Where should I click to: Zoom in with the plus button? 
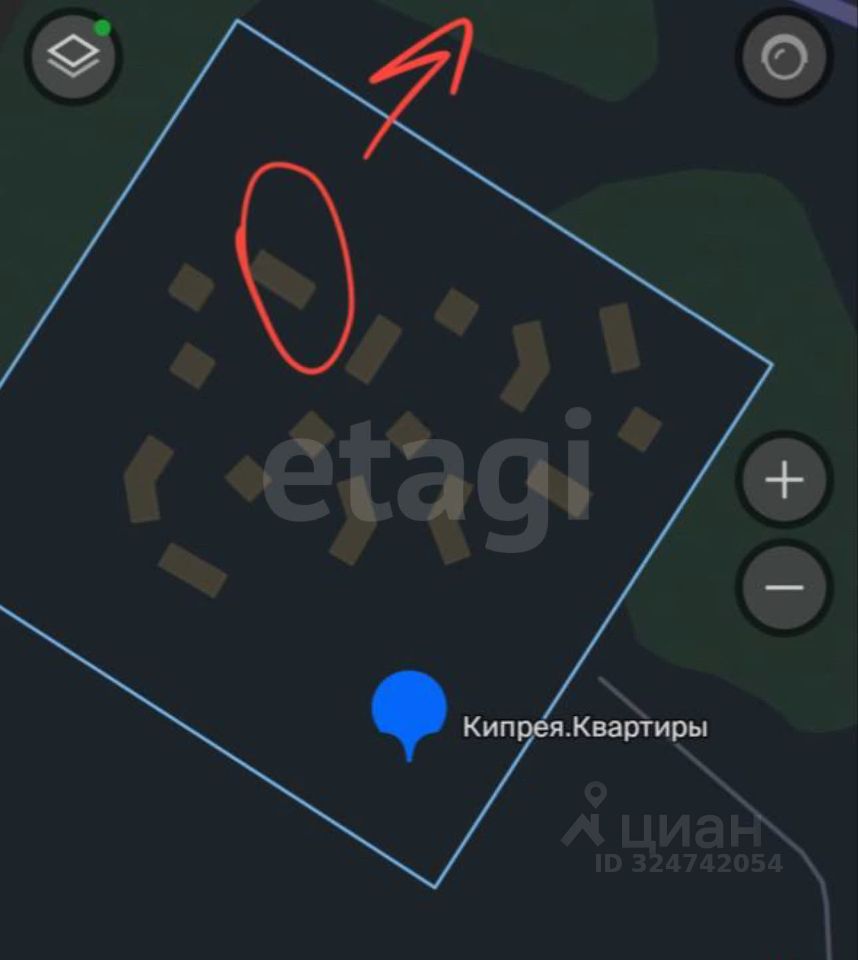coord(784,481)
